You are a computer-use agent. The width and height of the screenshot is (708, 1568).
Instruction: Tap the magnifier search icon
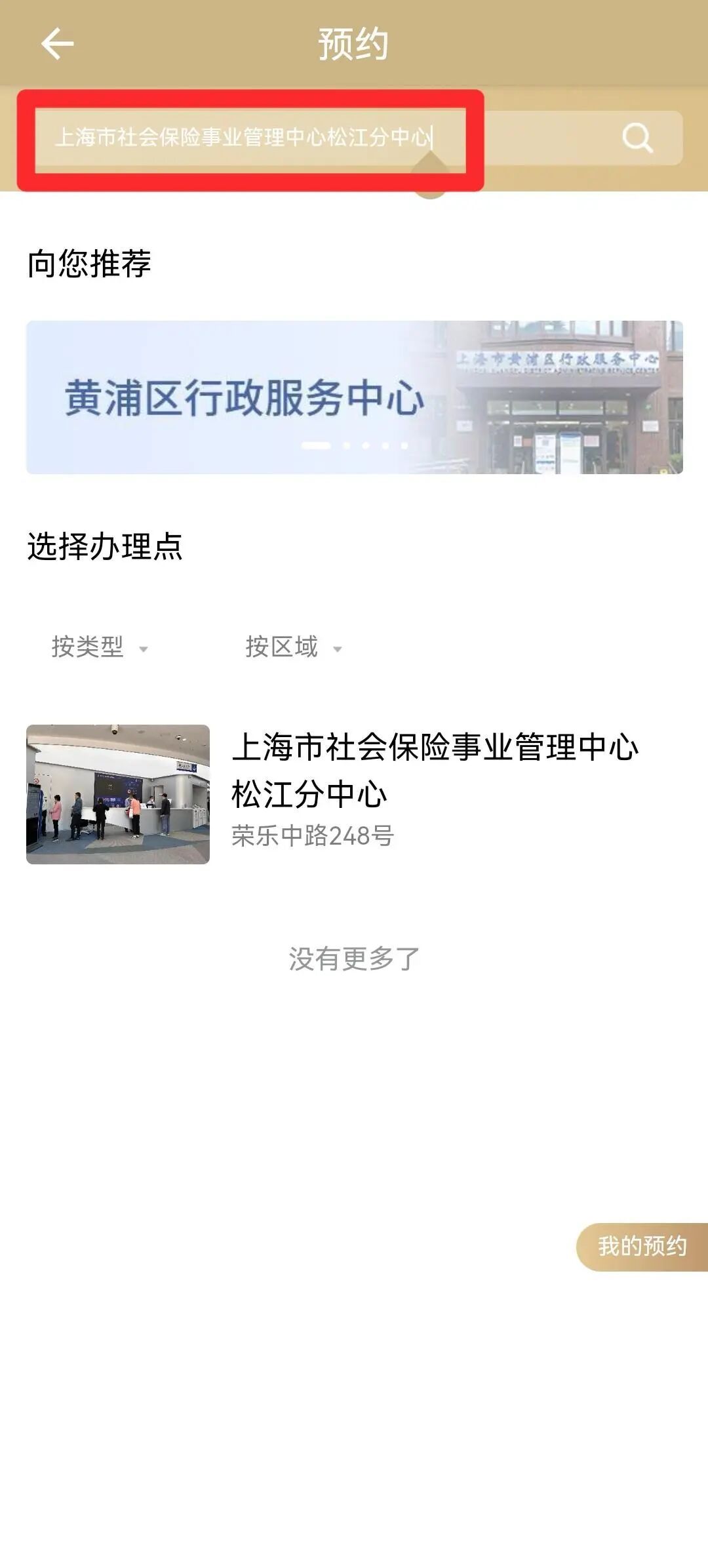tap(637, 138)
